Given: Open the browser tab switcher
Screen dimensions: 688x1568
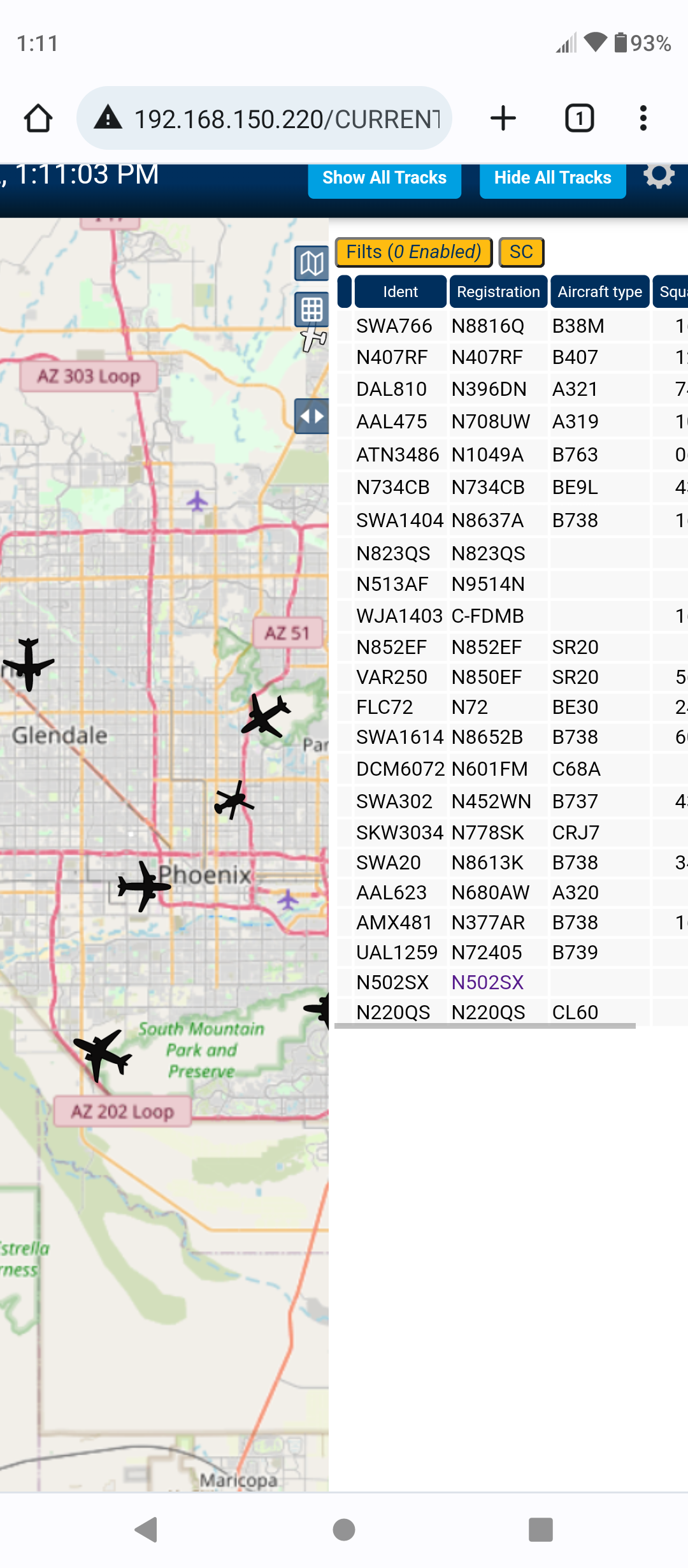Looking at the screenshot, I should pos(580,119).
